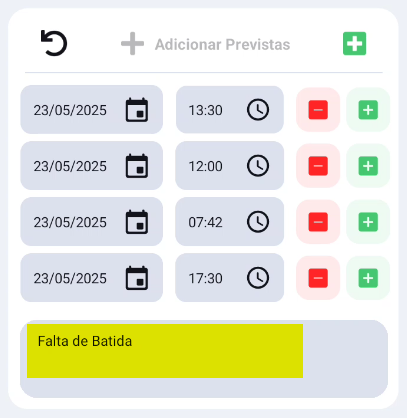Delete the 12:00 entry
Image resolution: width=407 pixels, height=418 pixels.
(318, 166)
